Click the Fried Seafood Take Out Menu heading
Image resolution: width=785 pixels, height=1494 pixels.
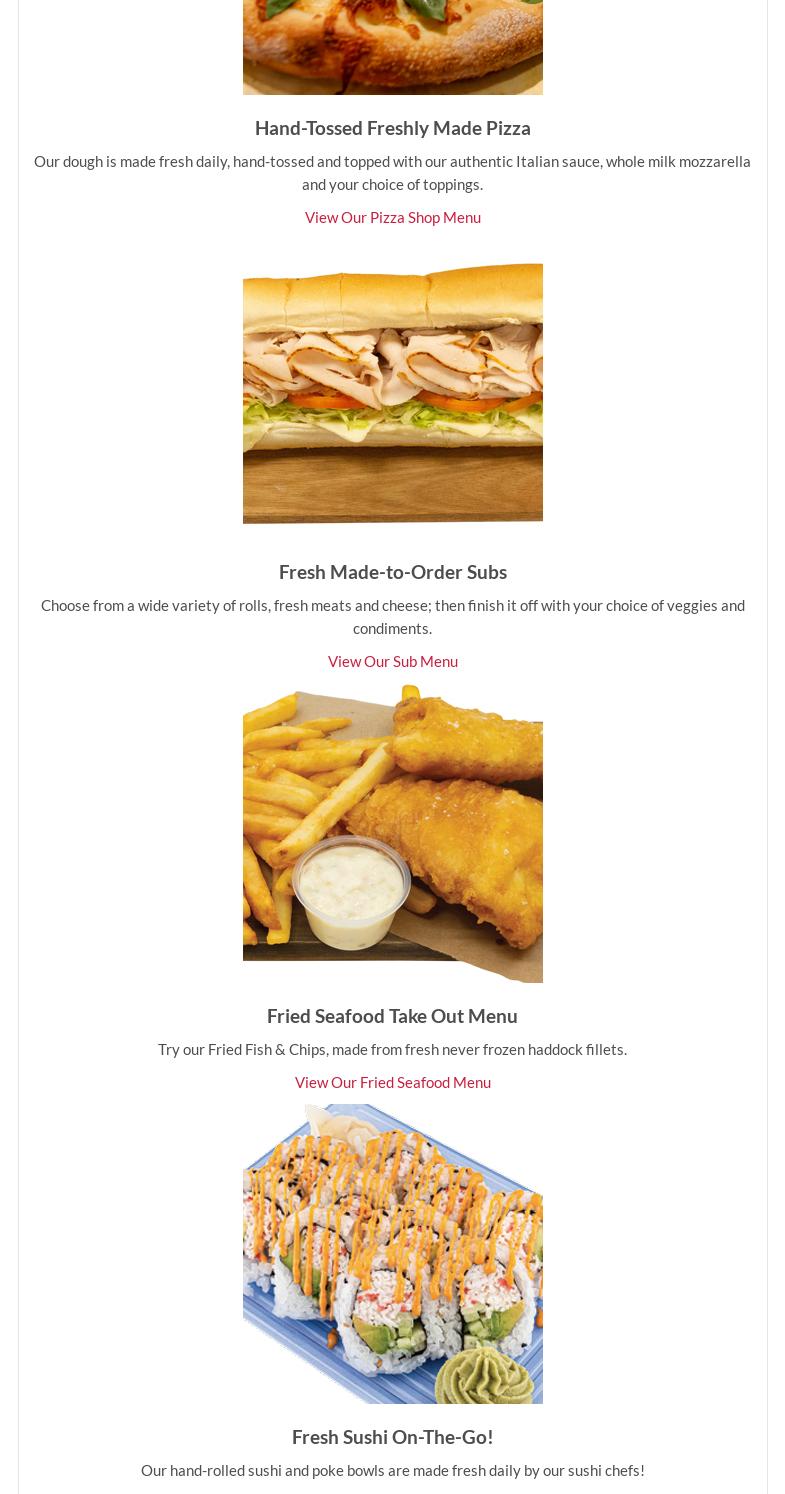(x=392, y=1016)
